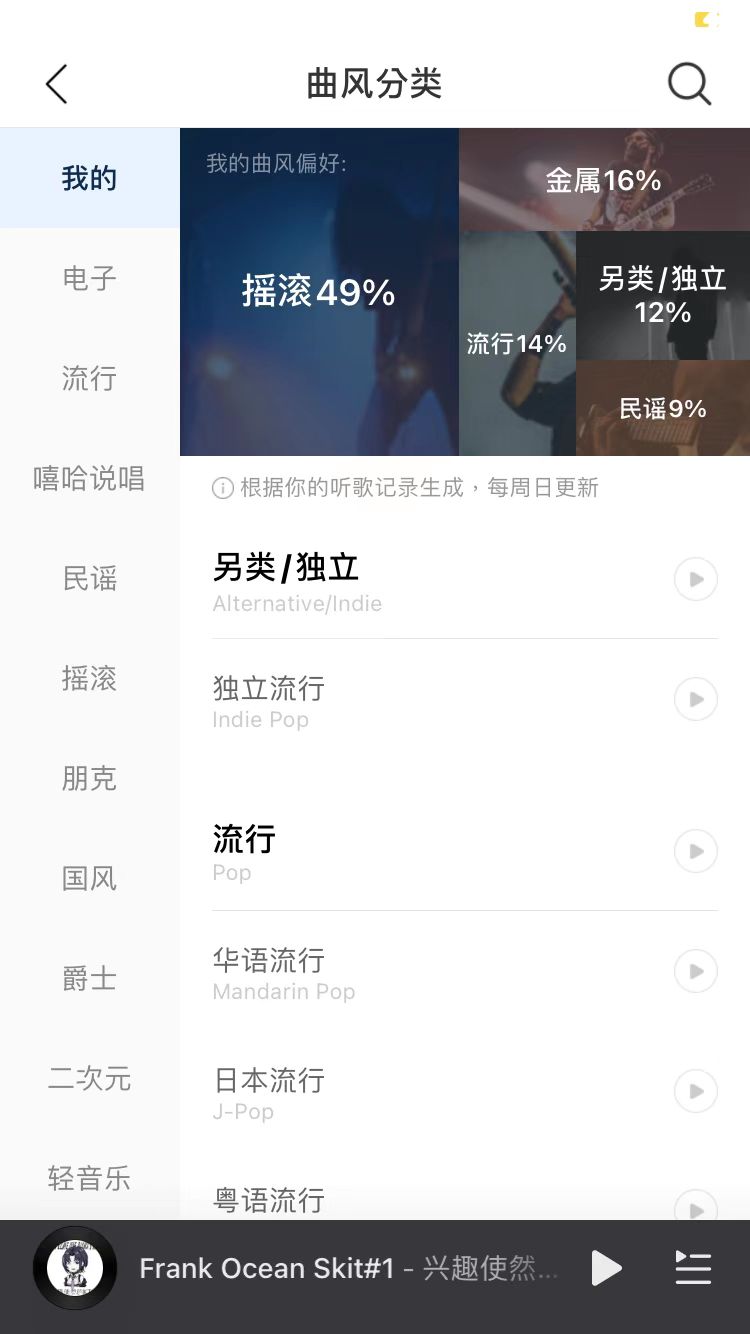Resume playing Frank Ocean Skit#1
This screenshot has width=750, height=1334.
click(x=605, y=1268)
